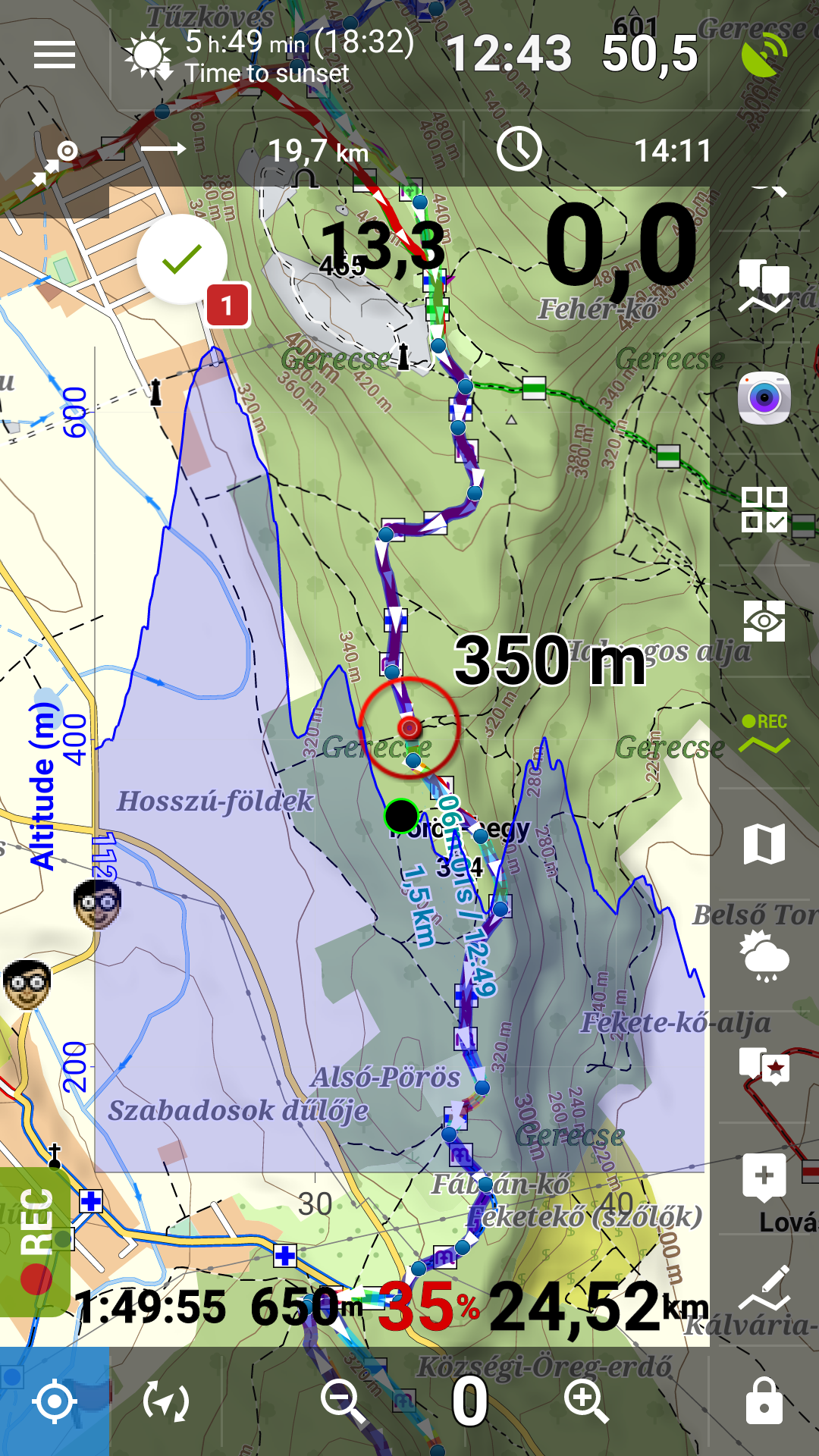Viewport: 819px width, 1456px height.
Task: Open the main hamburger menu
Action: click(55, 55)
